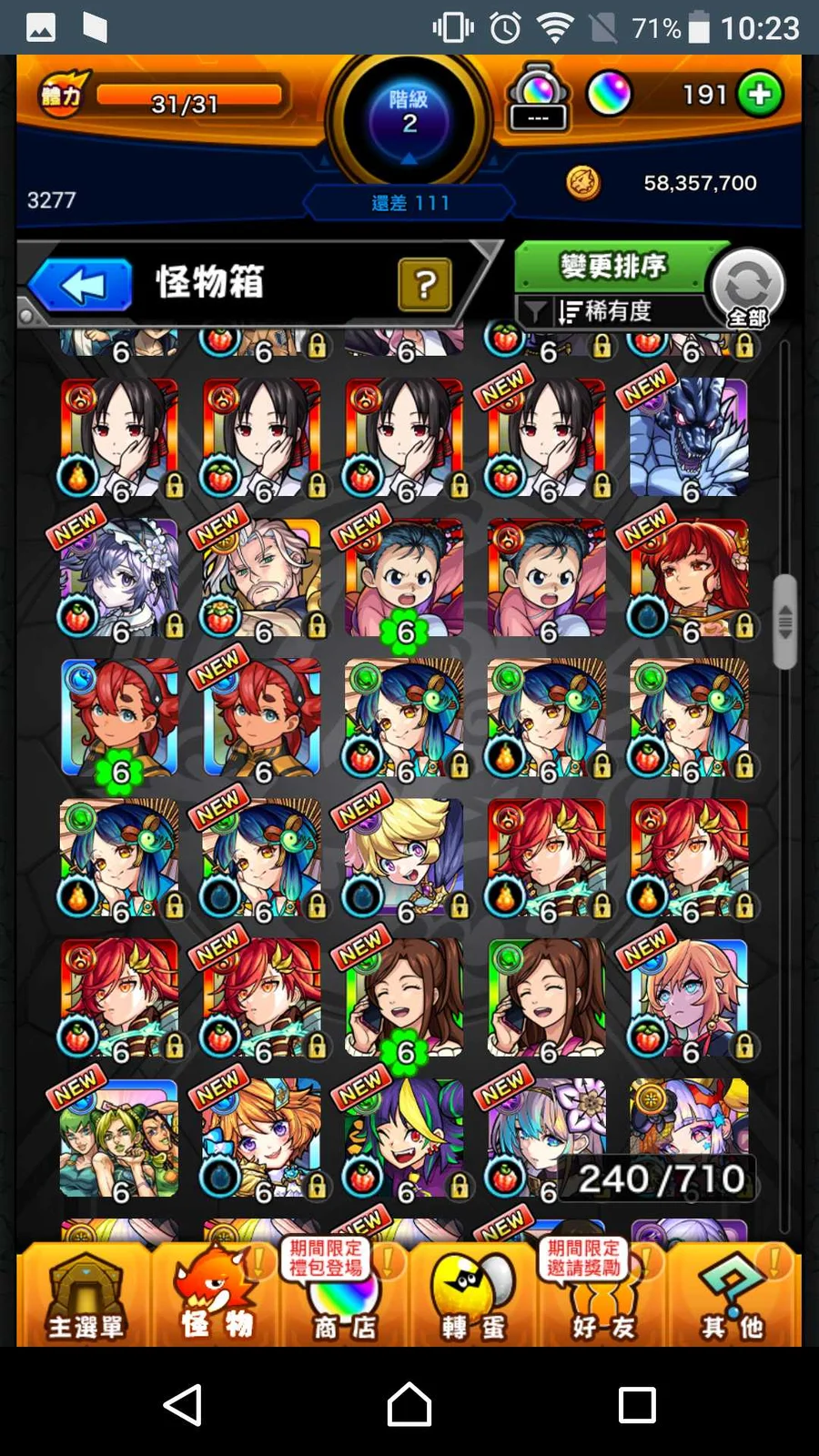Select the NEW green-haired trio monster

click(119, 1137)
